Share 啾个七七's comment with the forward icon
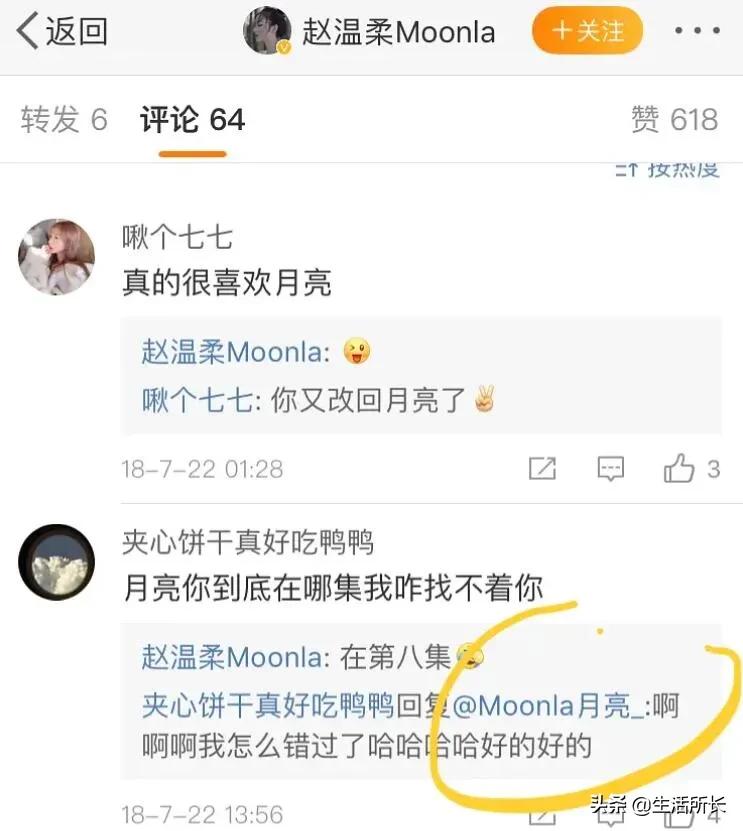Screen dimensions: 743x831 542,468
